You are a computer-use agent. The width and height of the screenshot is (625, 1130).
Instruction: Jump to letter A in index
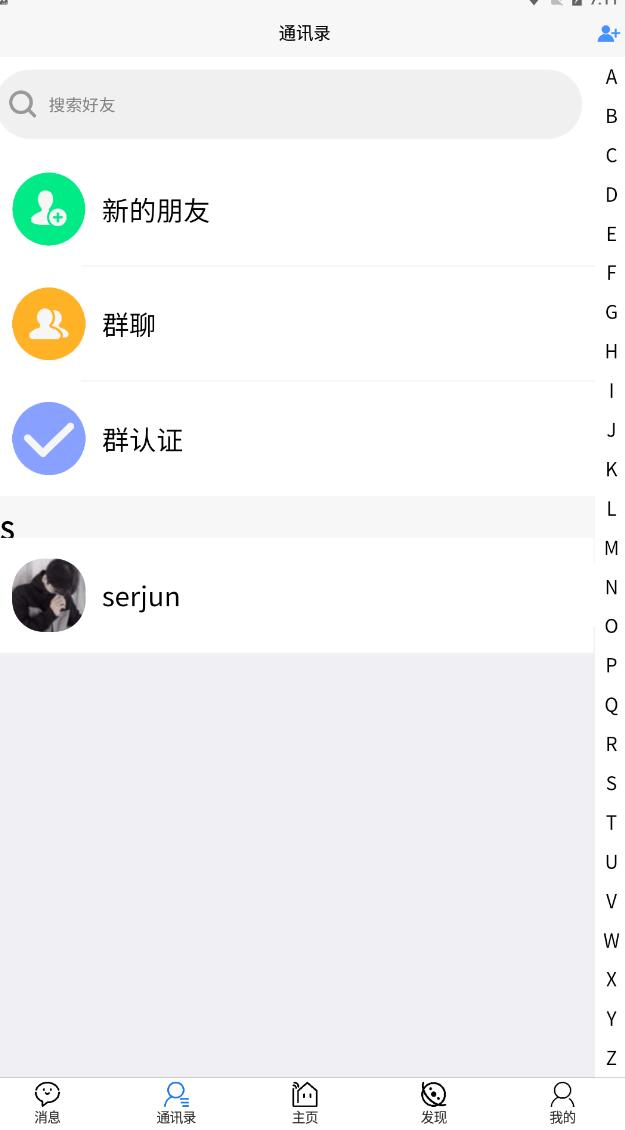(611, 77)
